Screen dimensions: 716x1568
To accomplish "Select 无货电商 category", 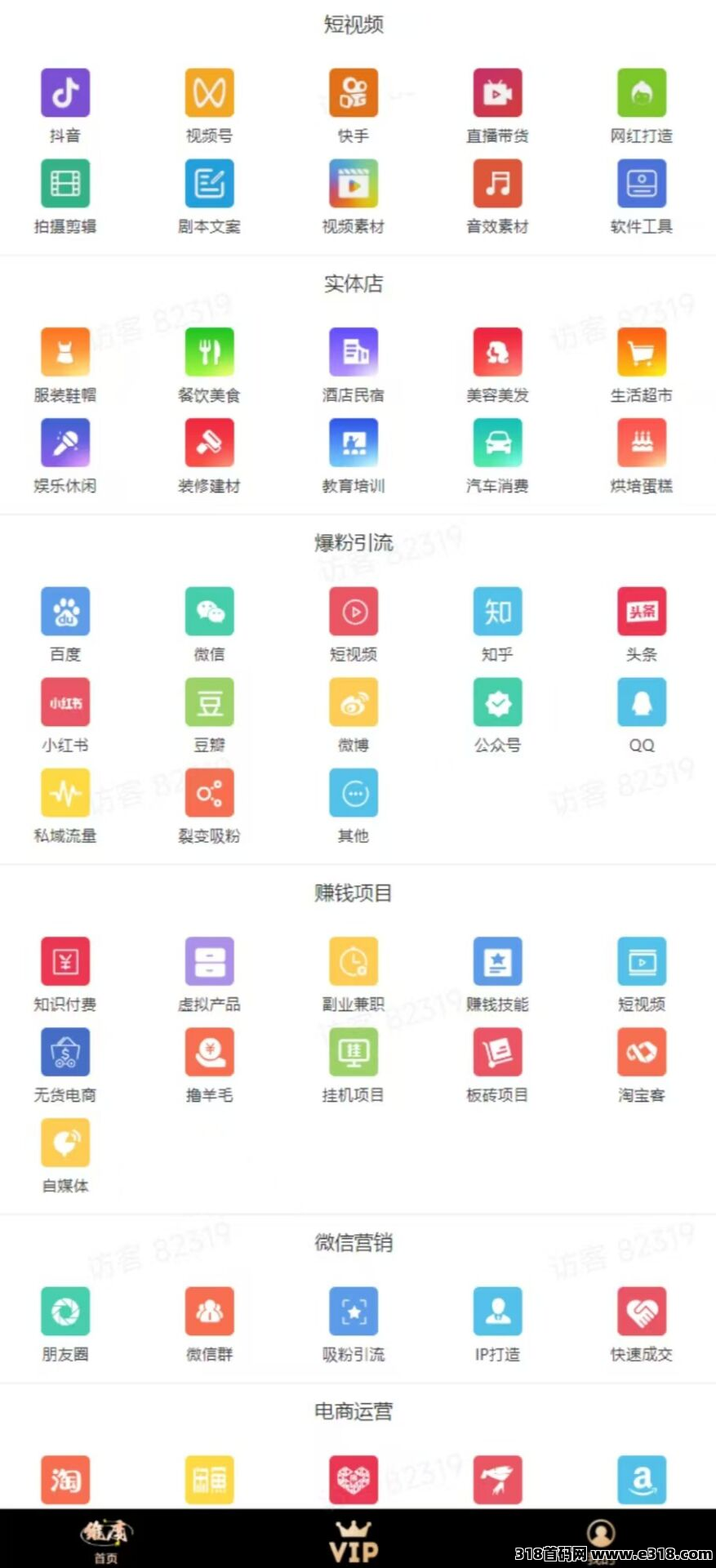I will pos(65,1053).
